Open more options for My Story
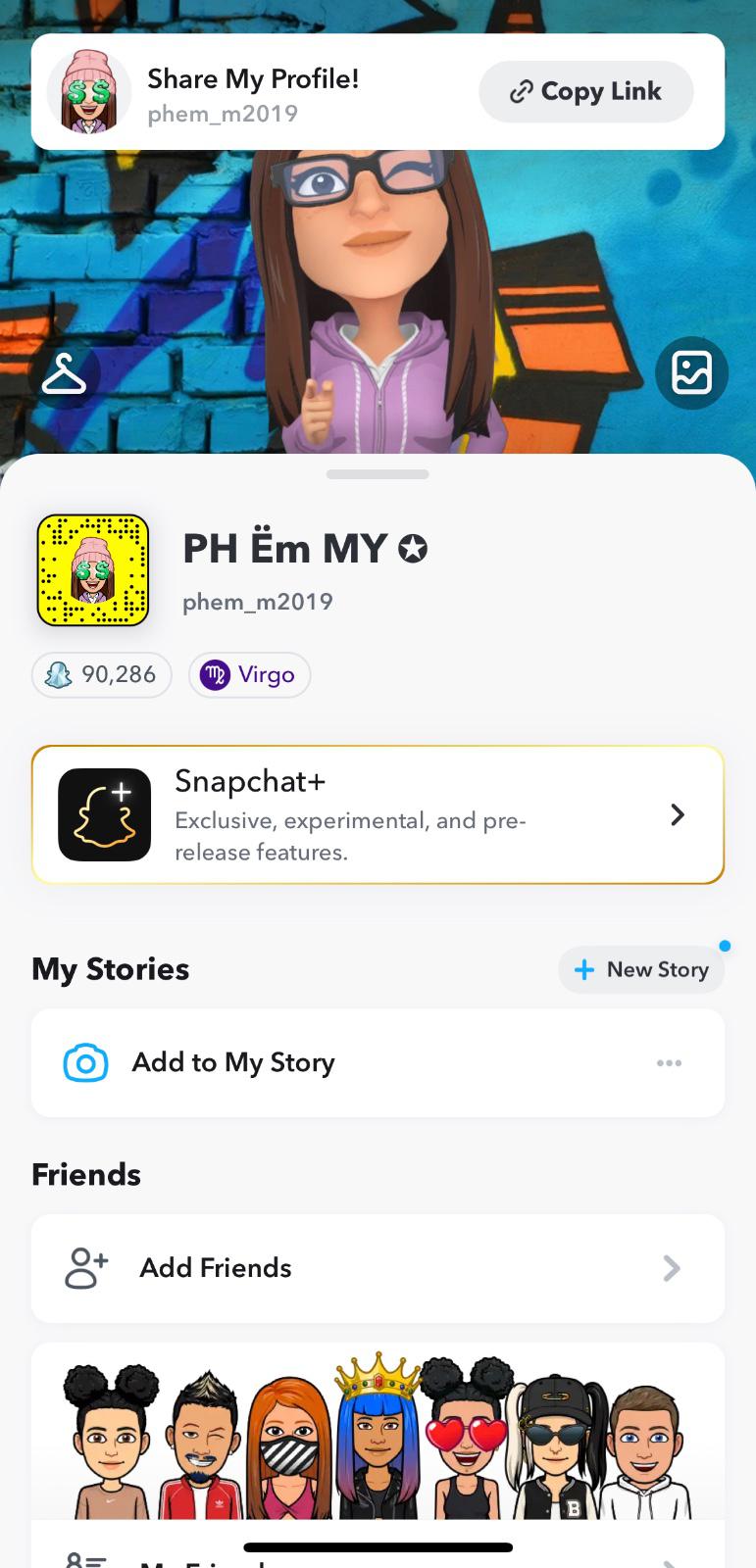Viewport: 756px width, 1568px height. [669, 1063]
